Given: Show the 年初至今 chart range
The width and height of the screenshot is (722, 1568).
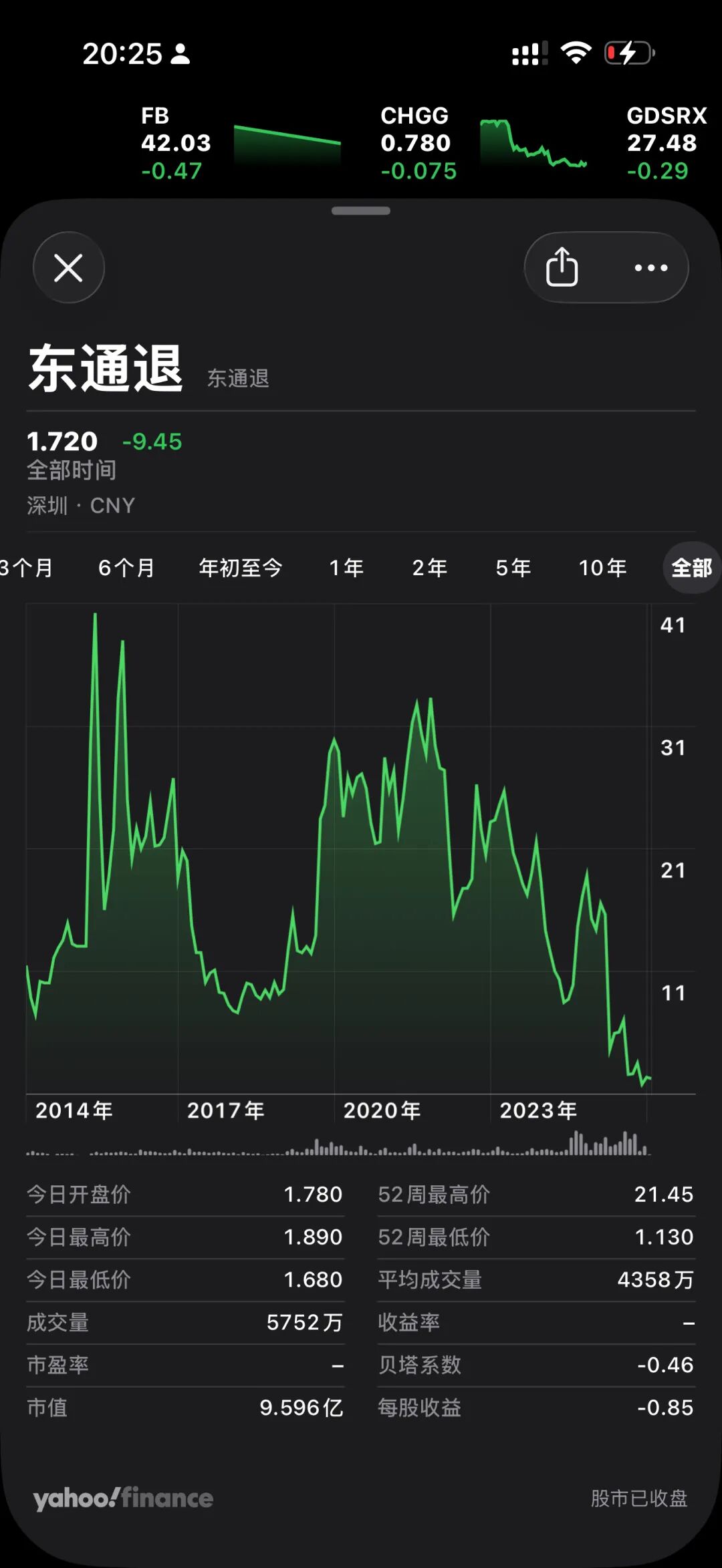Looking at the screenshot, I should [x=241, y=568].
